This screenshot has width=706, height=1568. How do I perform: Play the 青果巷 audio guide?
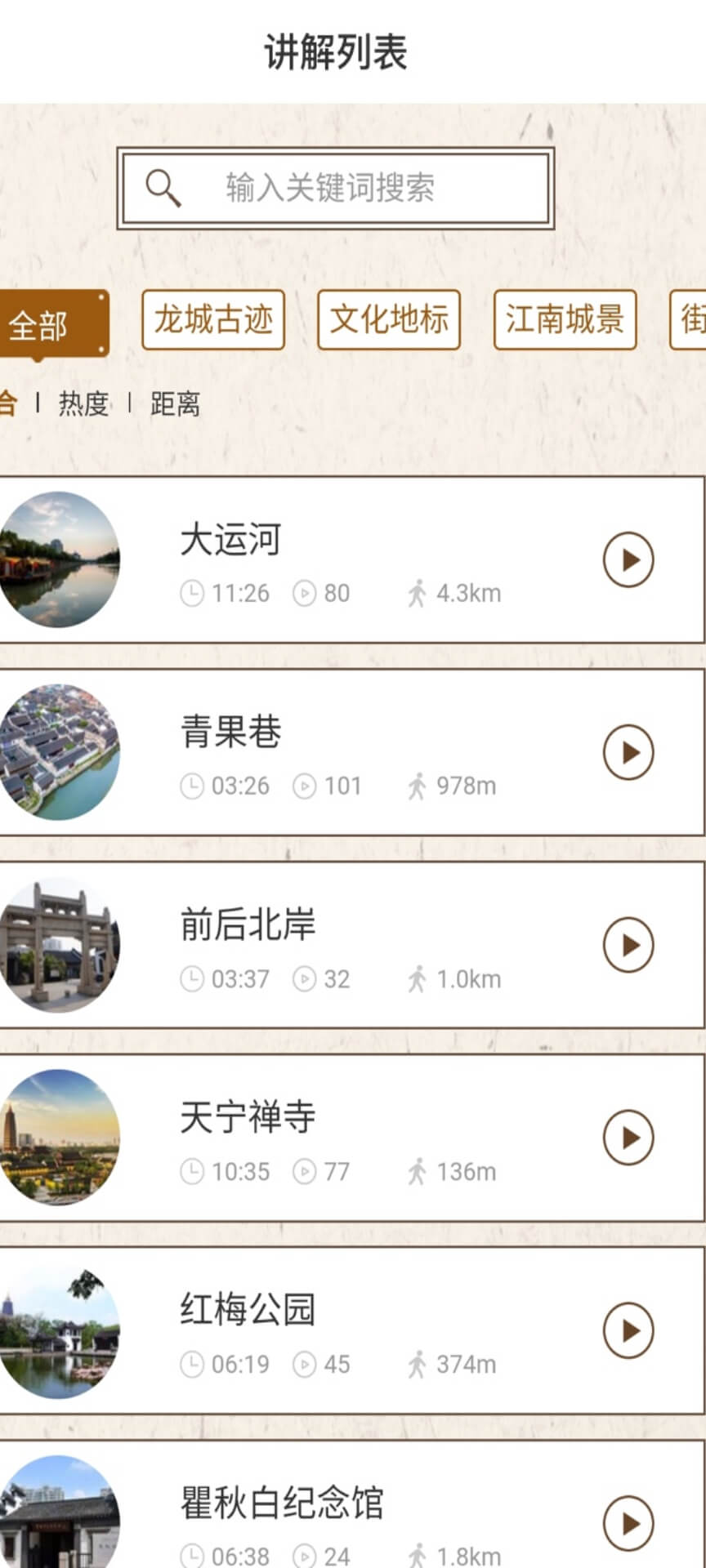(628, 753)
